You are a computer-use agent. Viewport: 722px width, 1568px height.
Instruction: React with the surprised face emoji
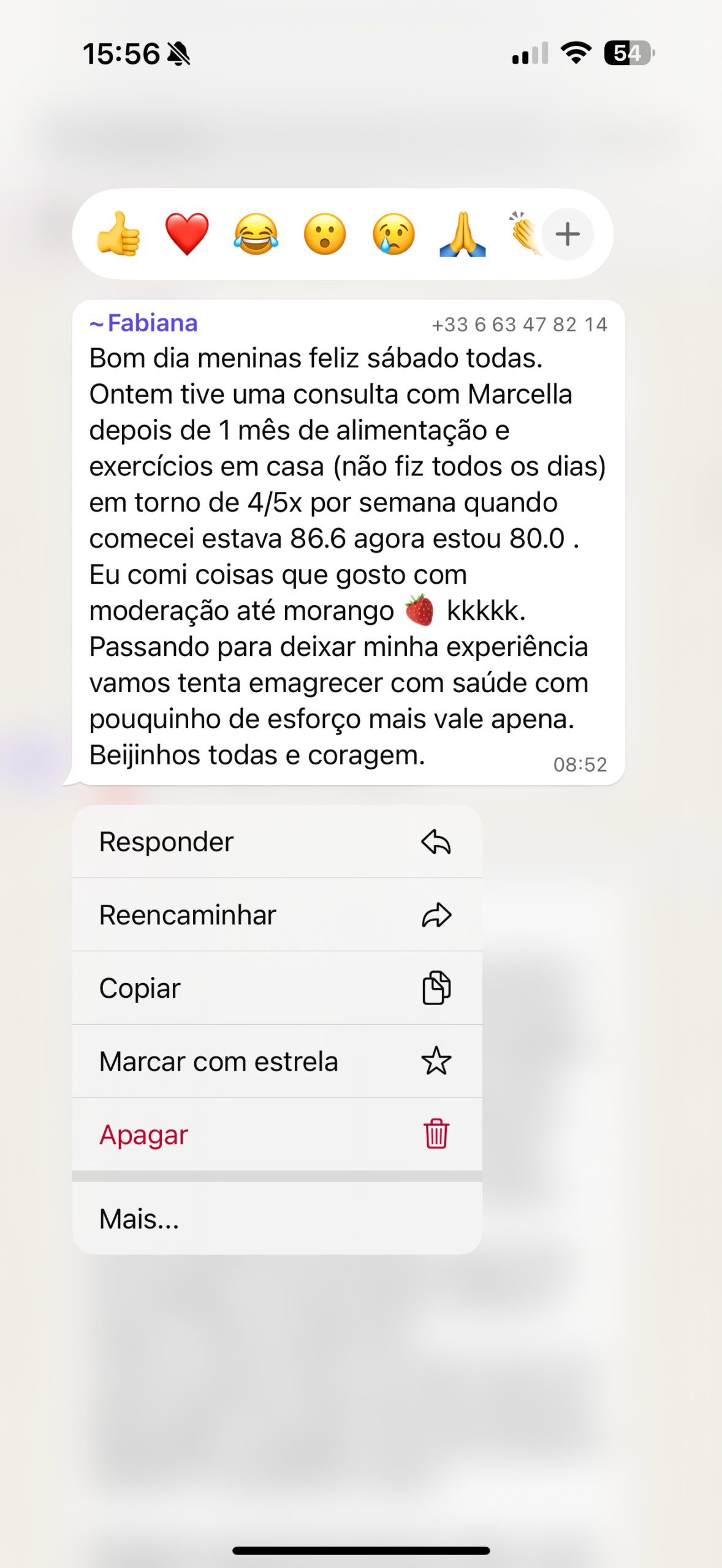tap(325, 234)
